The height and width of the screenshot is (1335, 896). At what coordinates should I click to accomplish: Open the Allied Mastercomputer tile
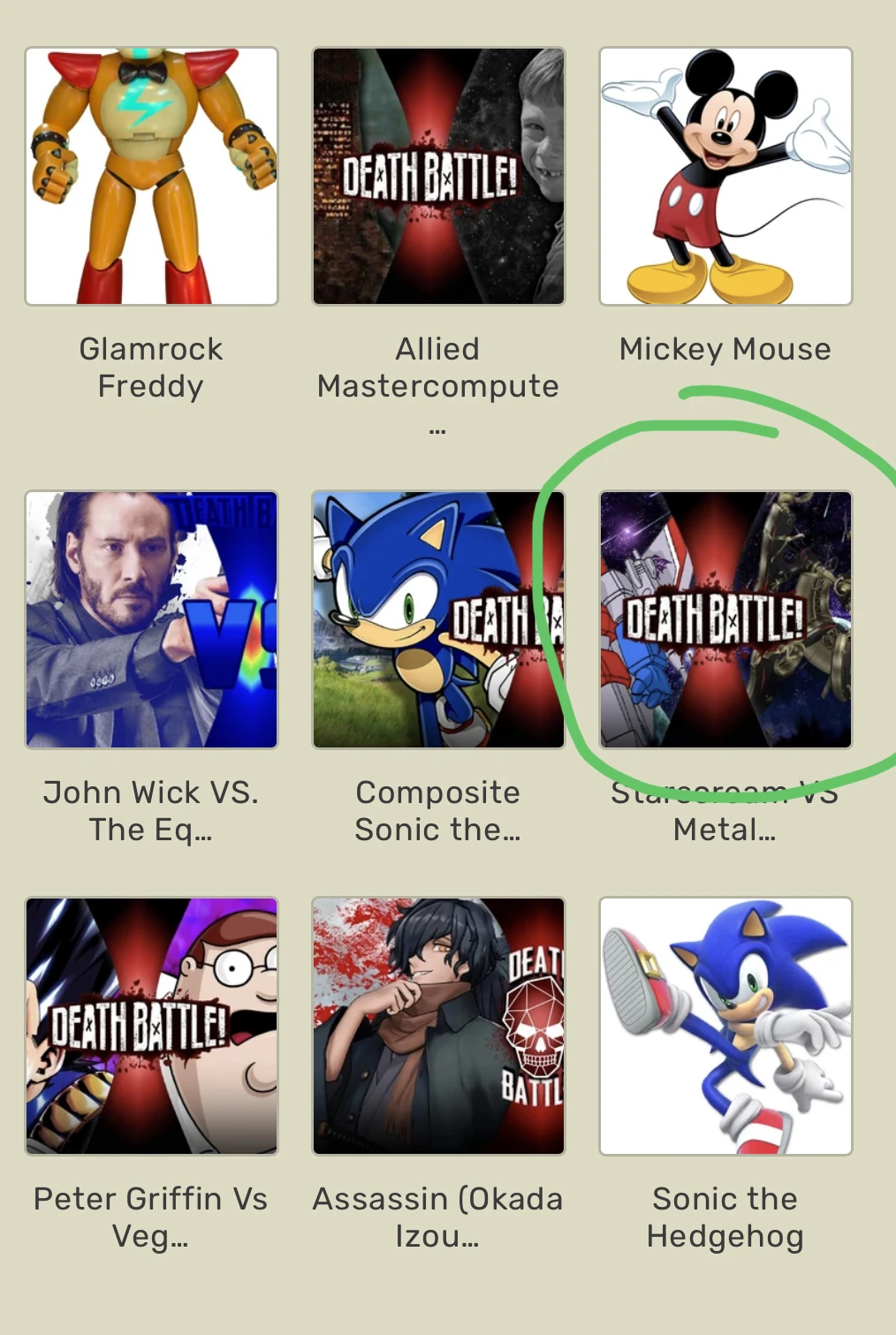coord(438,177)
